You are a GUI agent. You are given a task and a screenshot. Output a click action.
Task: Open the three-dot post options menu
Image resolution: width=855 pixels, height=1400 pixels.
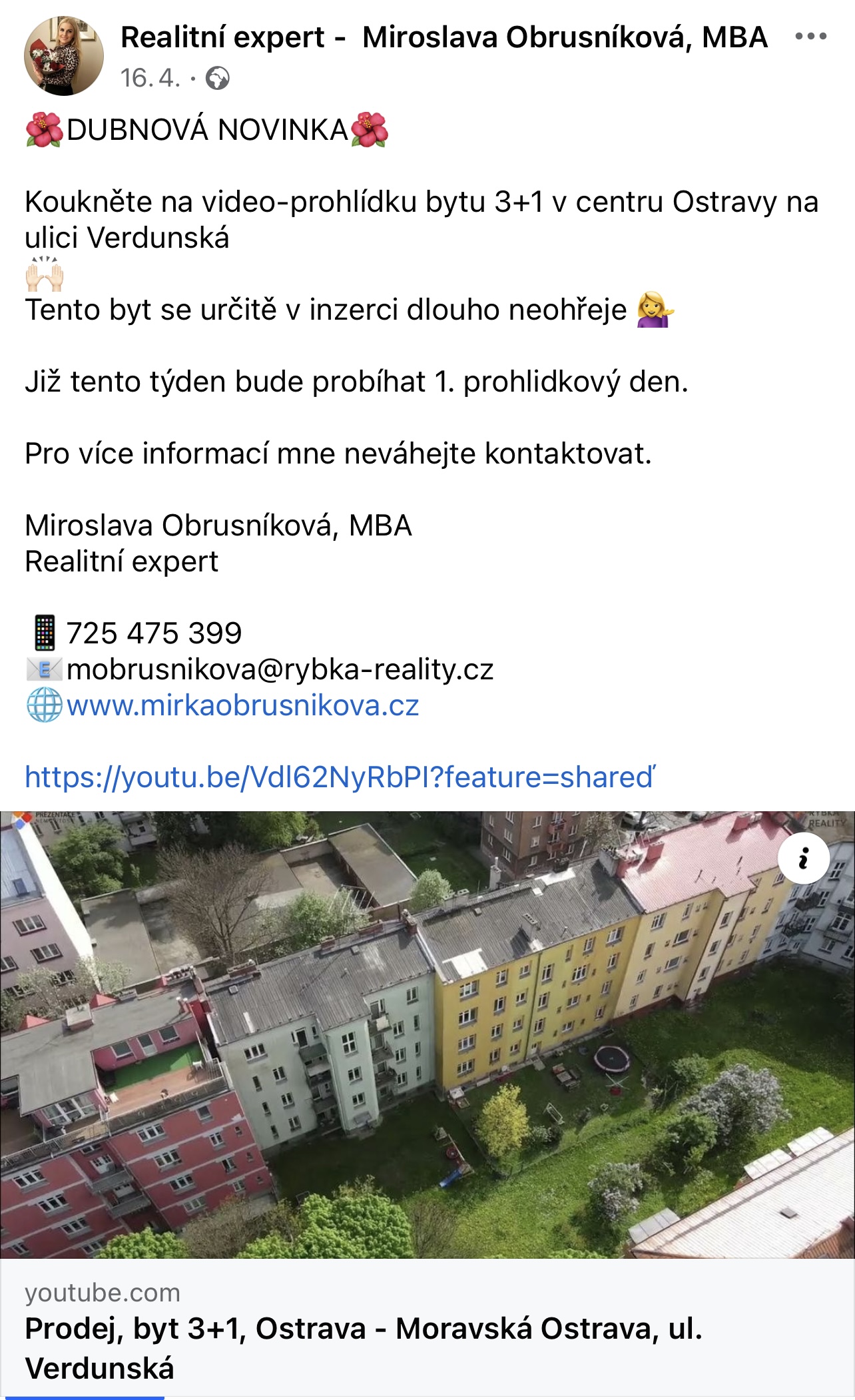(x=810, y=37)
